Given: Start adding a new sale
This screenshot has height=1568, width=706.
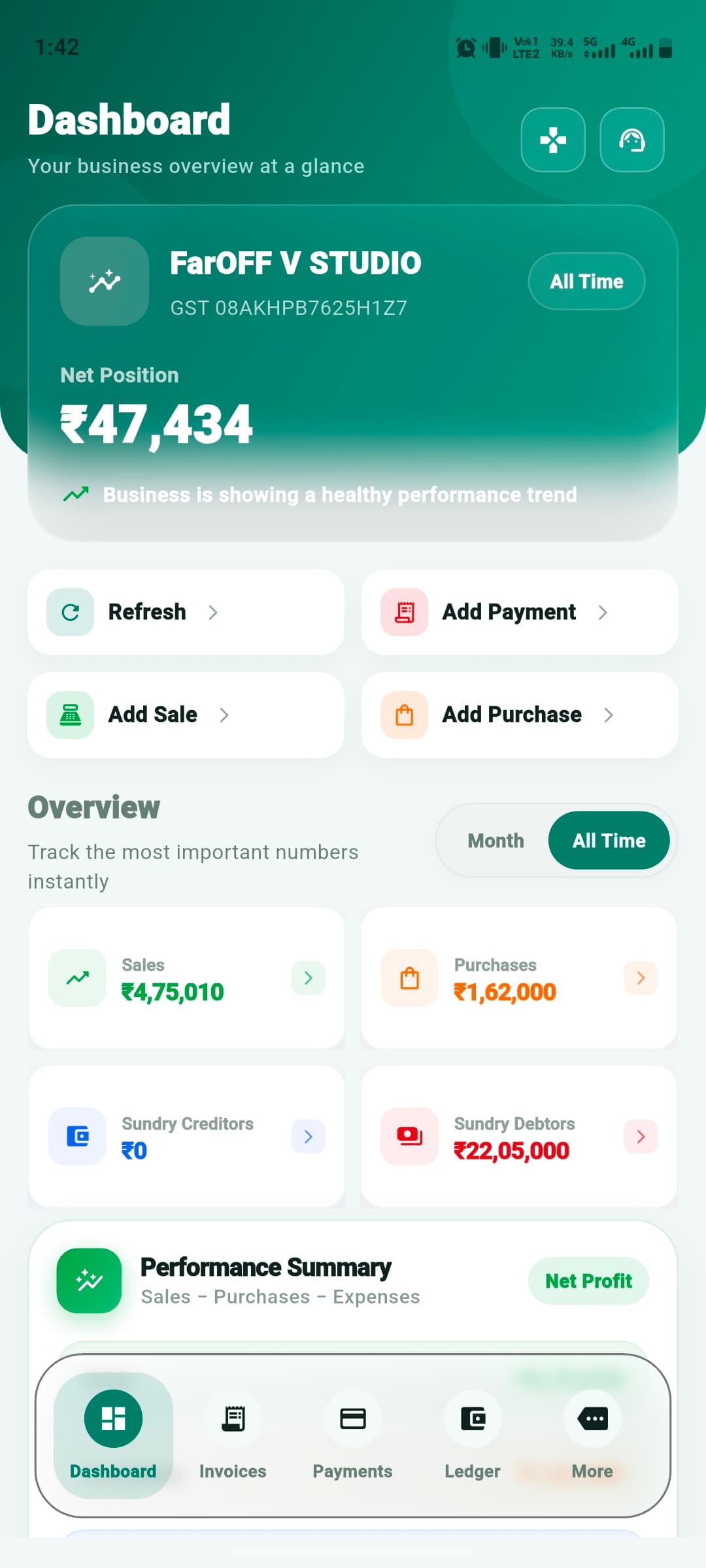Looking at the screenshot, I should 186,715.
